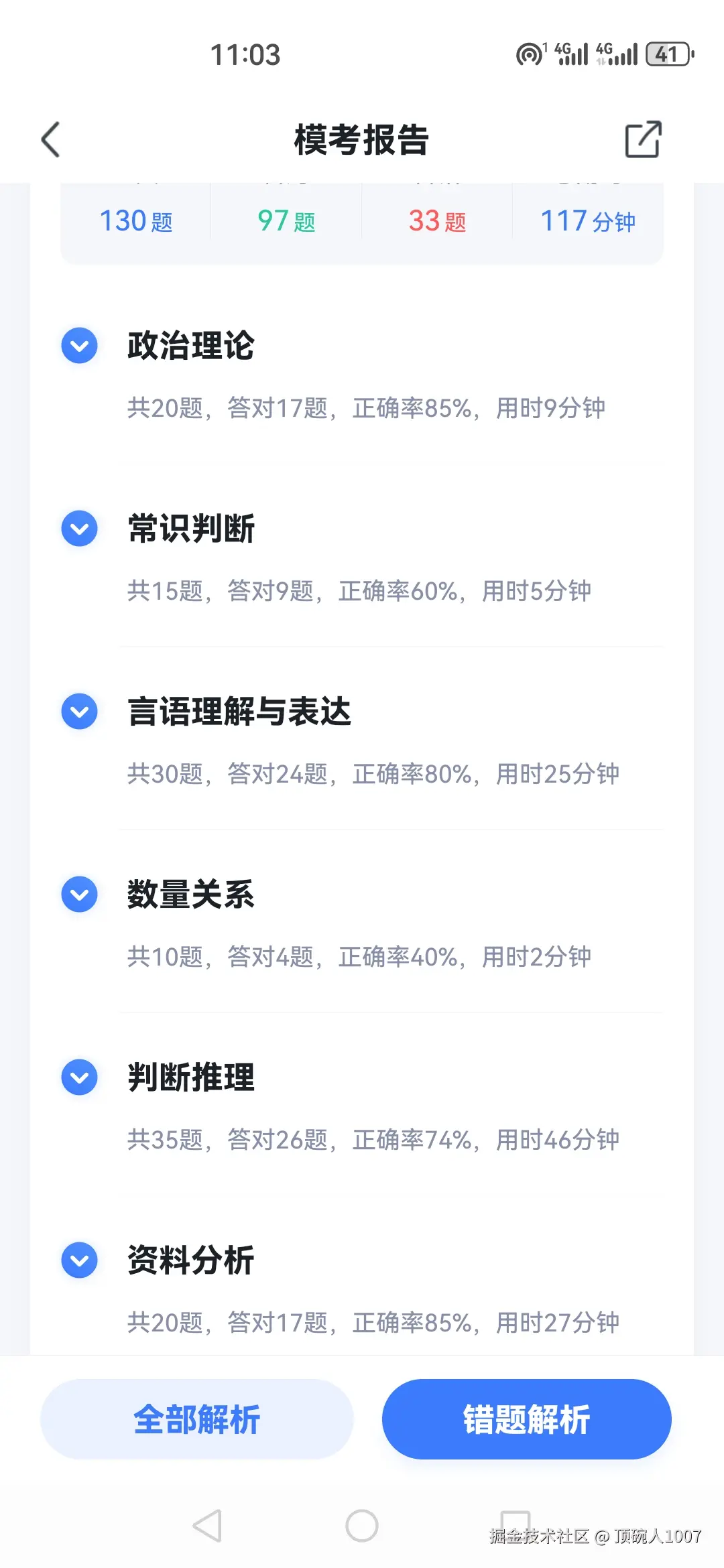
Task: Tap the back arrow to leave the report
Action: [51, 140]
